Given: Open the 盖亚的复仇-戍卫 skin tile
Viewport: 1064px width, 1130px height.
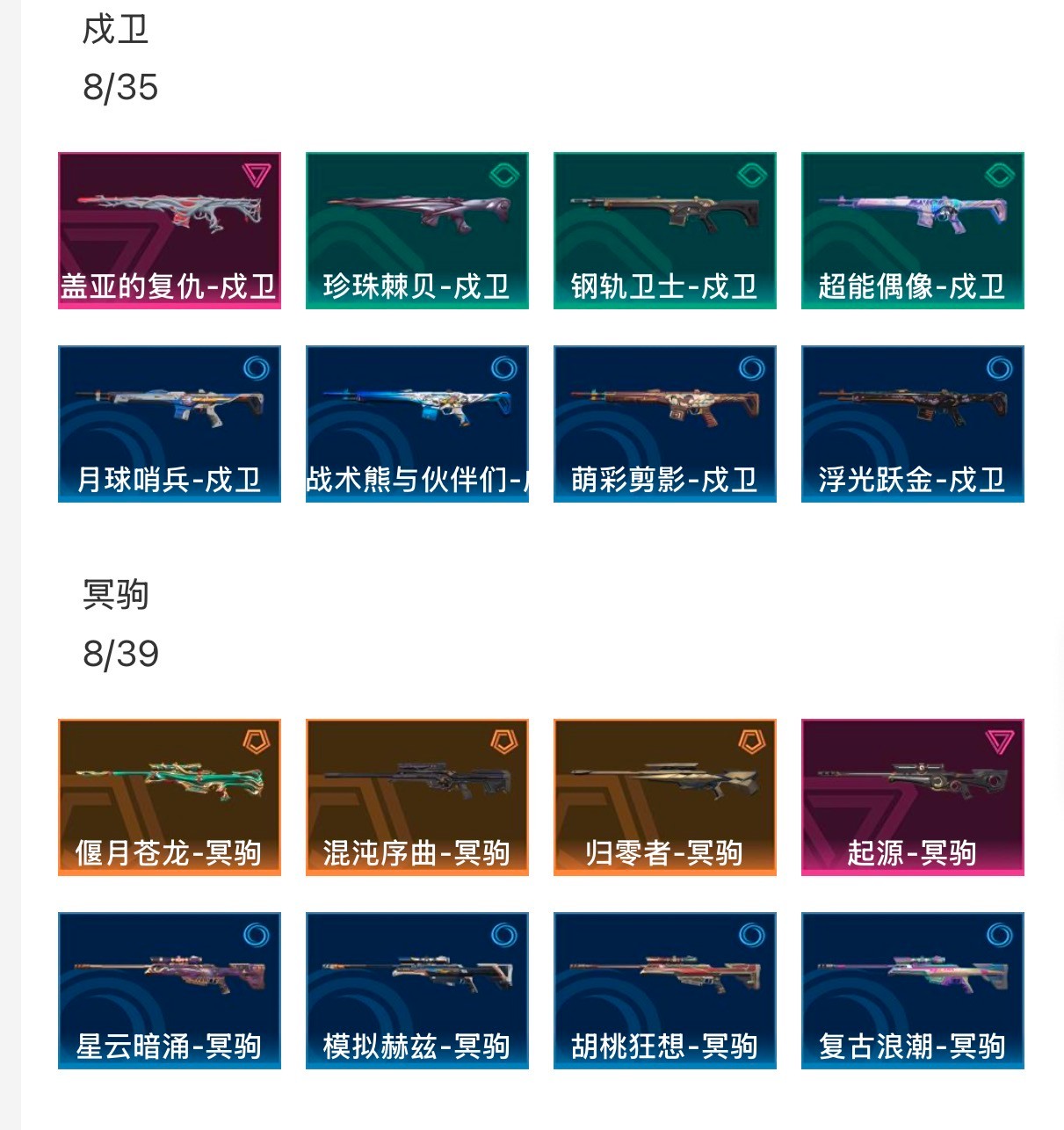Looking at the screenshot, I should point(170,230).
